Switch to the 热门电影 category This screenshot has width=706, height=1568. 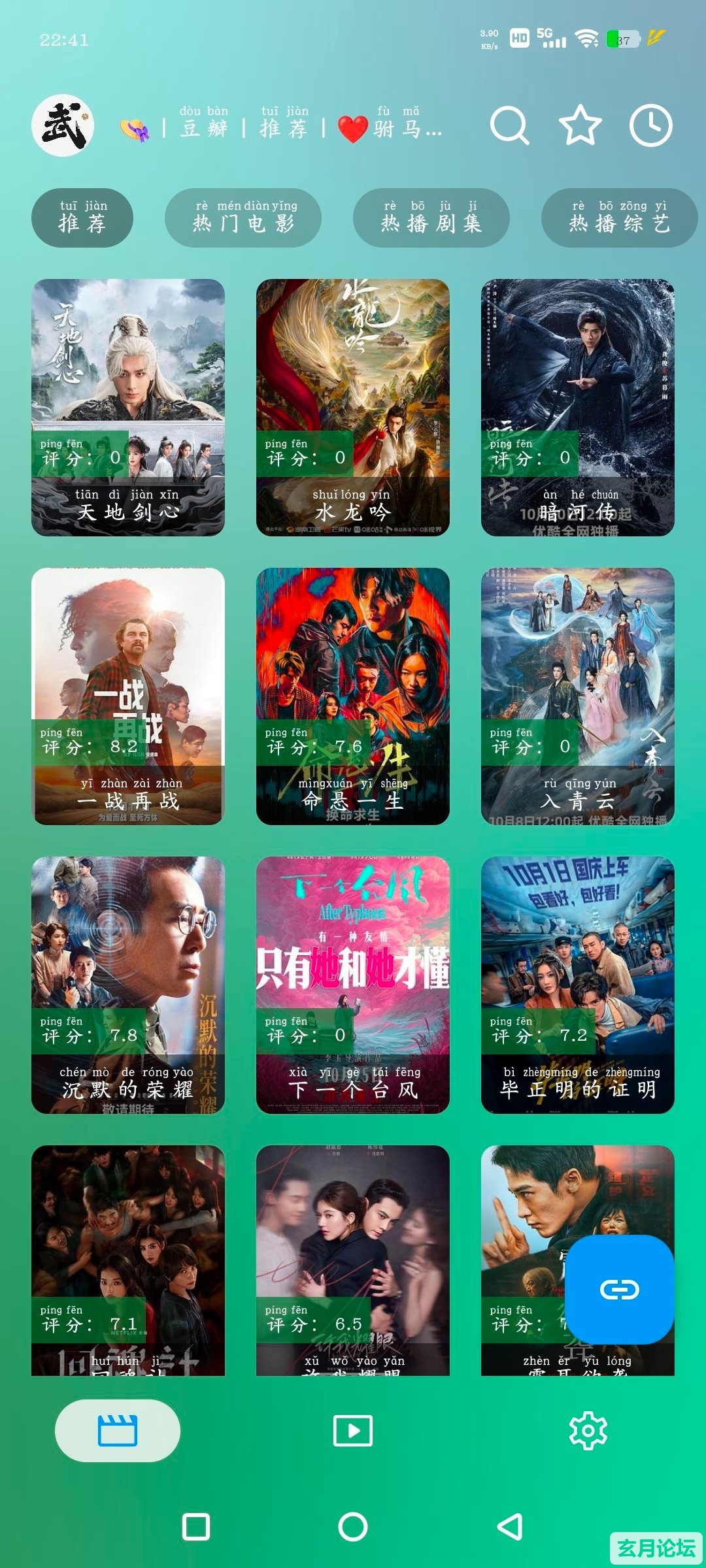point(245,219)
